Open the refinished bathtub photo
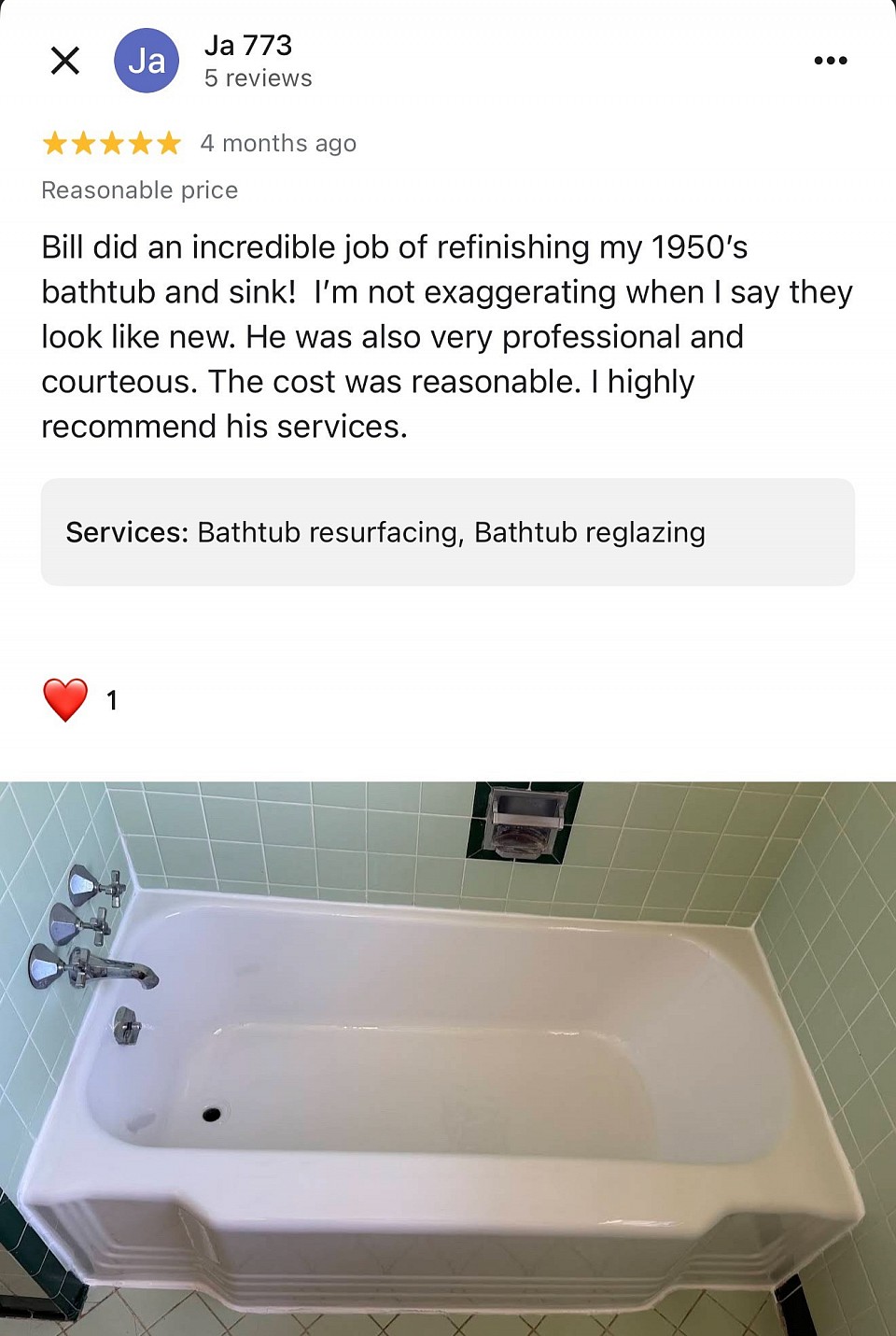 (448, 1058)
